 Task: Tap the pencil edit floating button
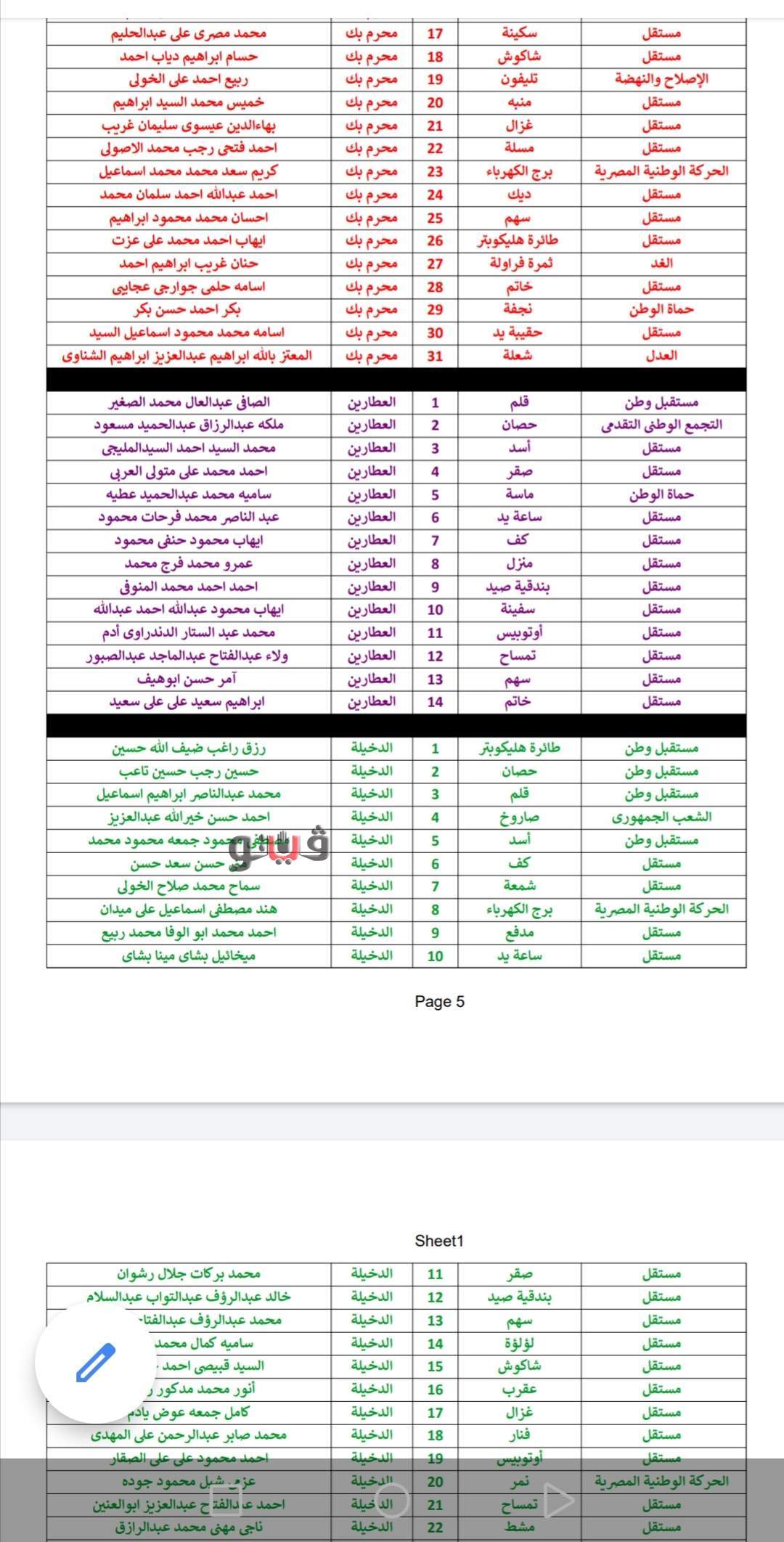[96, 1363]
